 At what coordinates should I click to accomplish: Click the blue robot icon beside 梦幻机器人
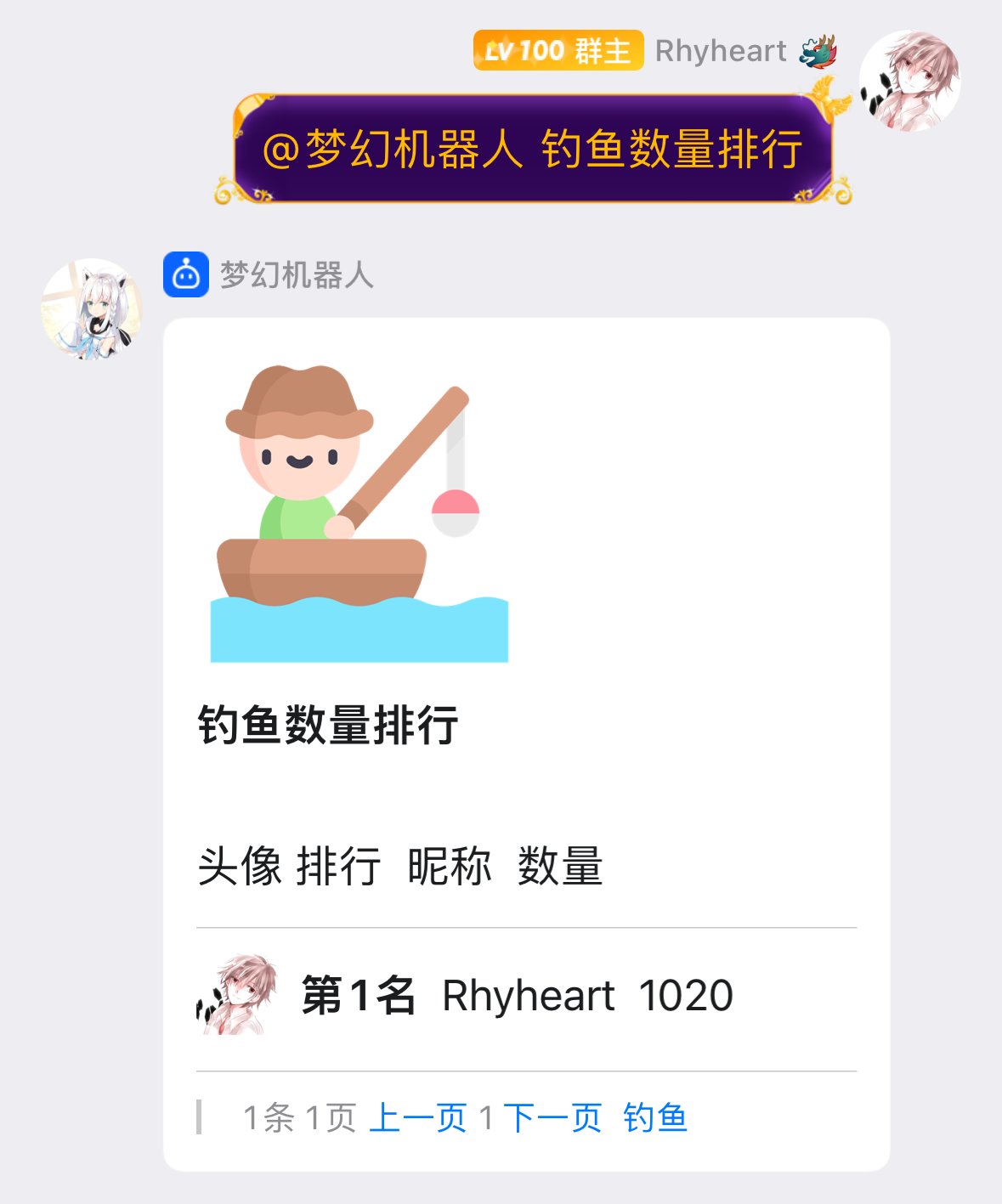pyautogui.click(x=185, y=275)
